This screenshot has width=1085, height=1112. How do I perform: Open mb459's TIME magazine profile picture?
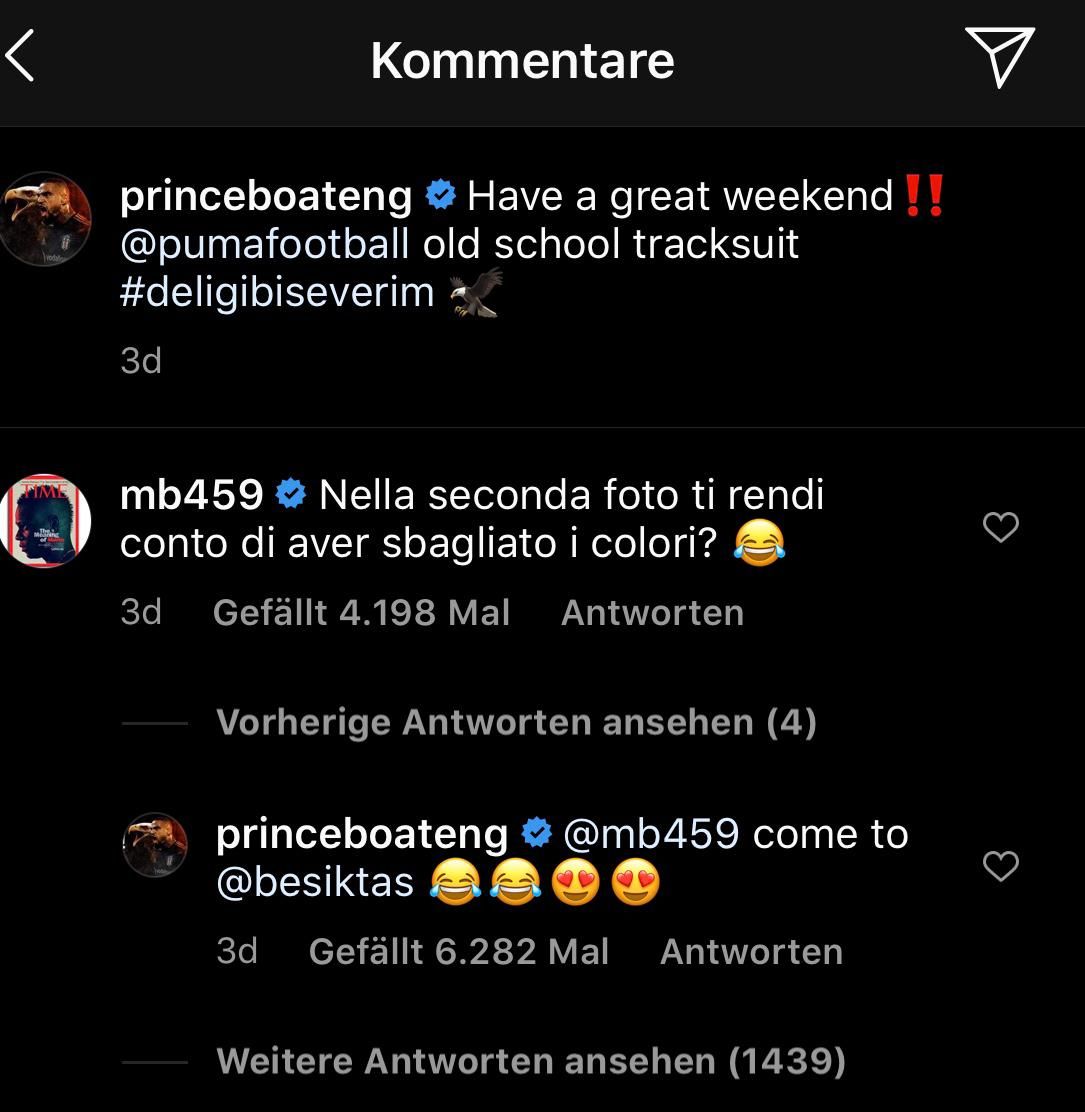(x=45, y=520)
